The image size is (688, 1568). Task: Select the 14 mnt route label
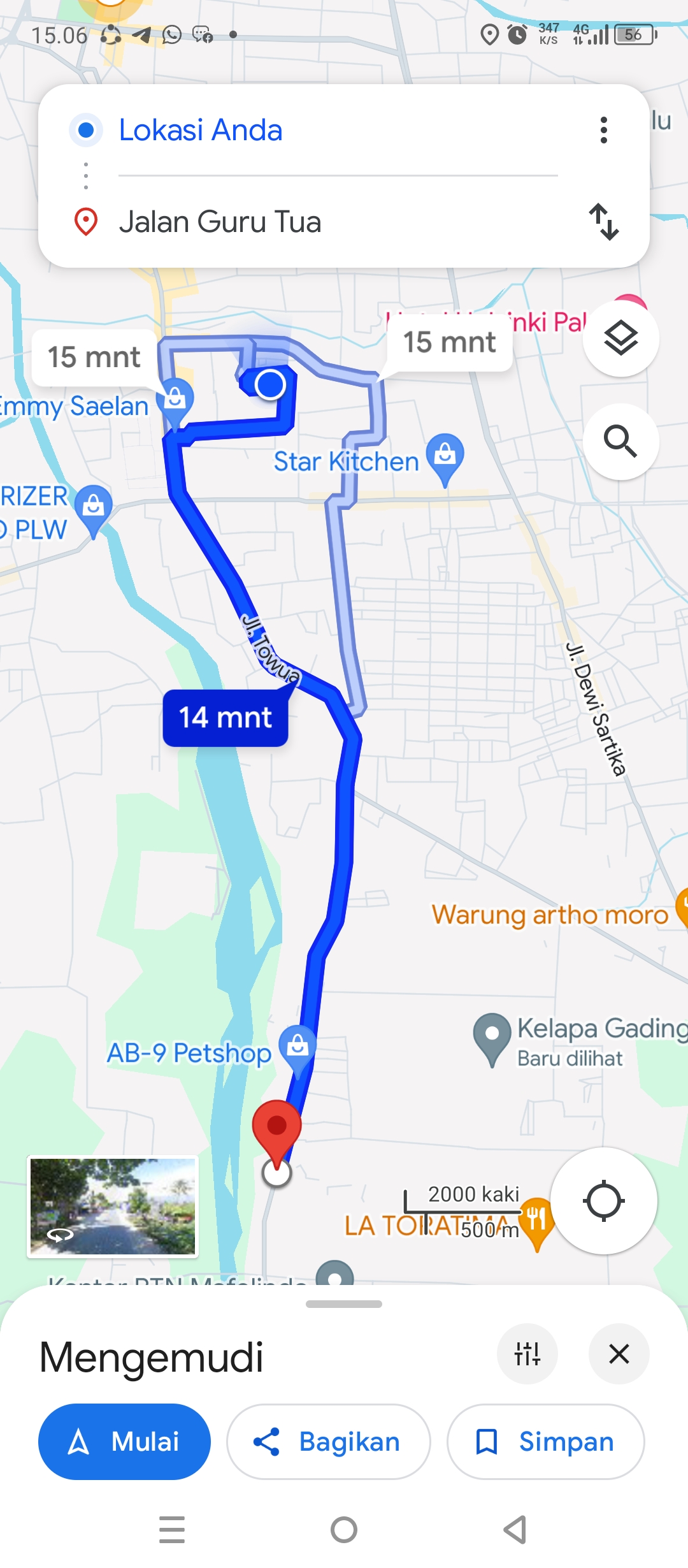[x=226, y=718]
